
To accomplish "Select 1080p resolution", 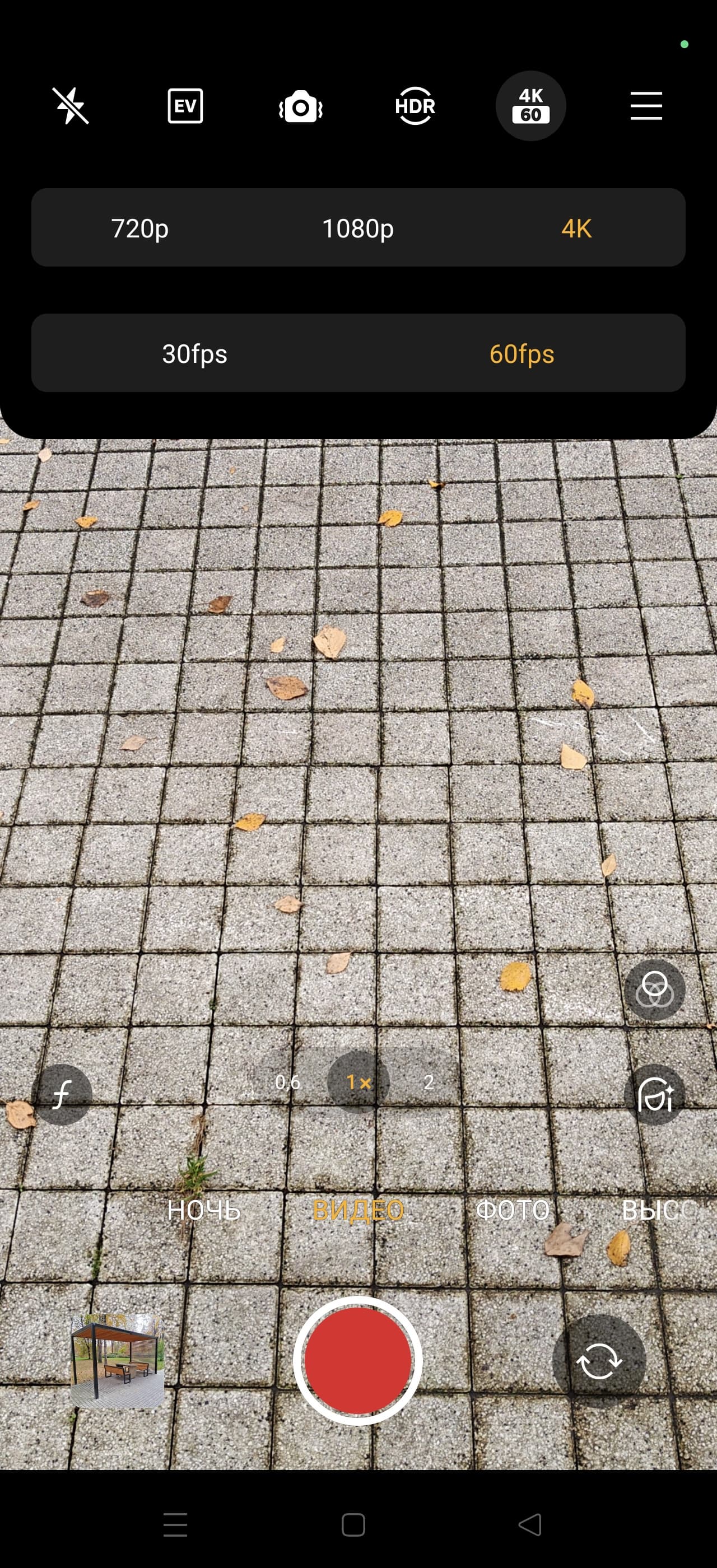I will coord(358,228).
